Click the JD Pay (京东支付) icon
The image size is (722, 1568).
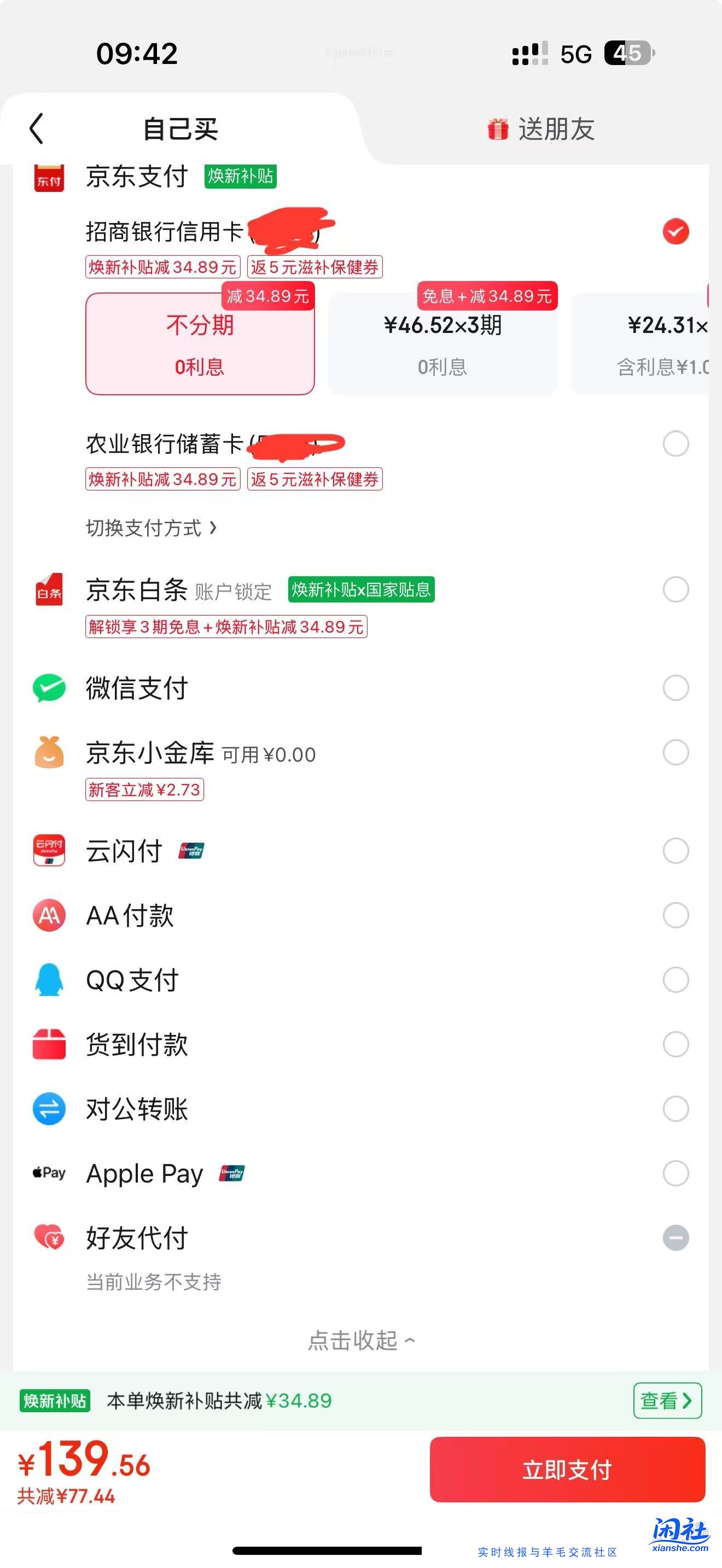(49, 178)
